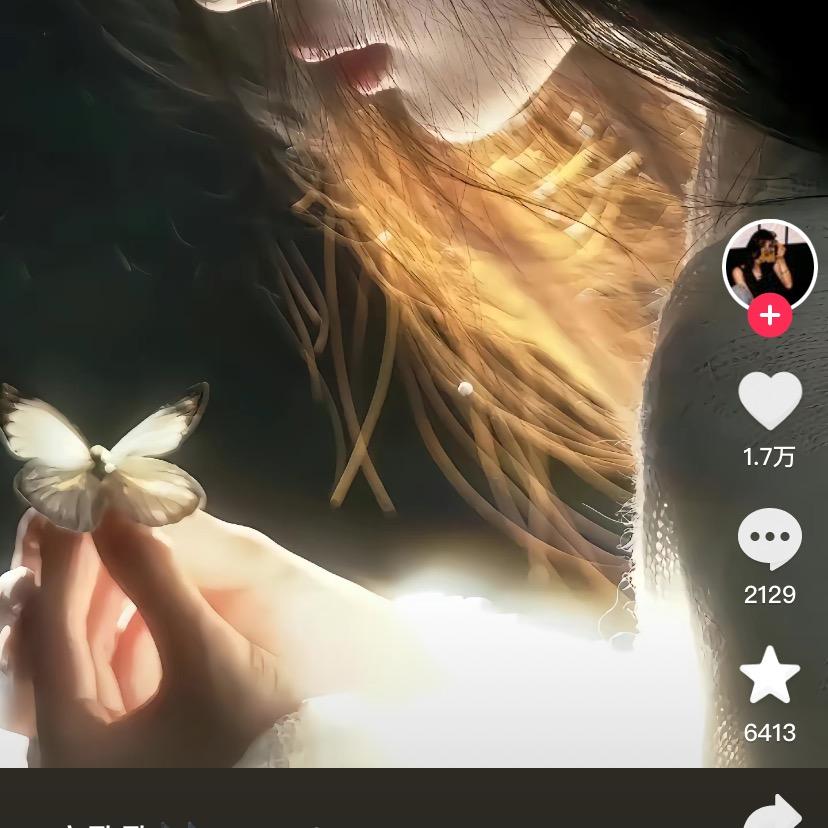Share this video using the arrow icon
The image size is (828, 828).
point(773,812)
